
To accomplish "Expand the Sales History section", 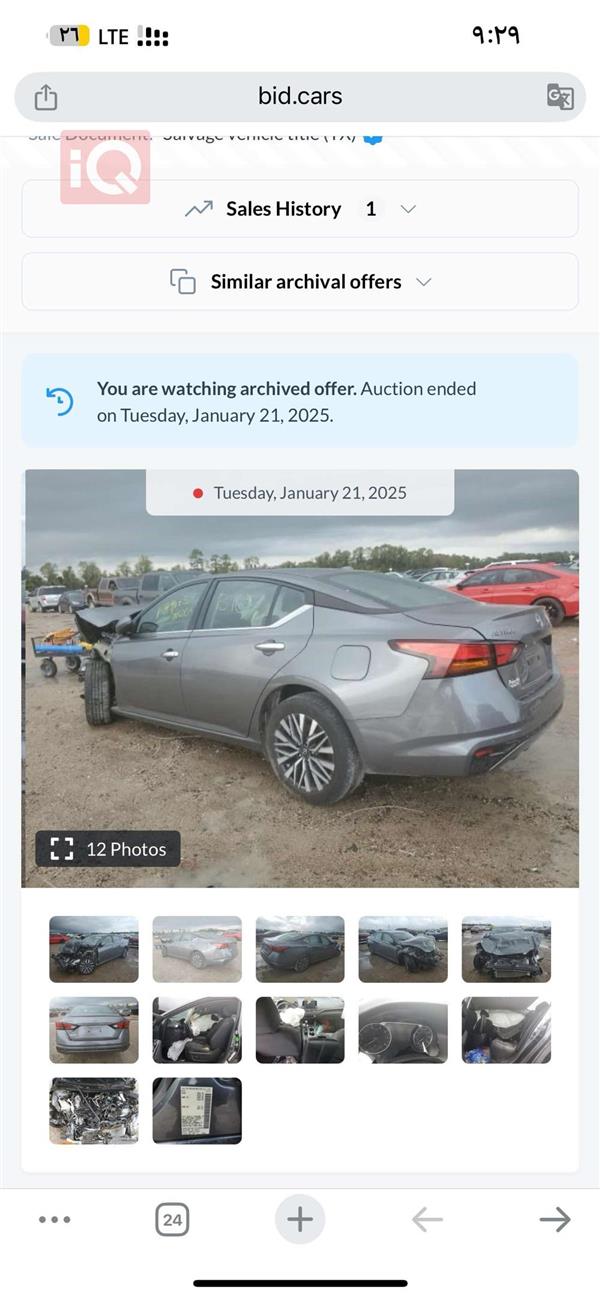I will pyautogui.click(x=300, y=209).
